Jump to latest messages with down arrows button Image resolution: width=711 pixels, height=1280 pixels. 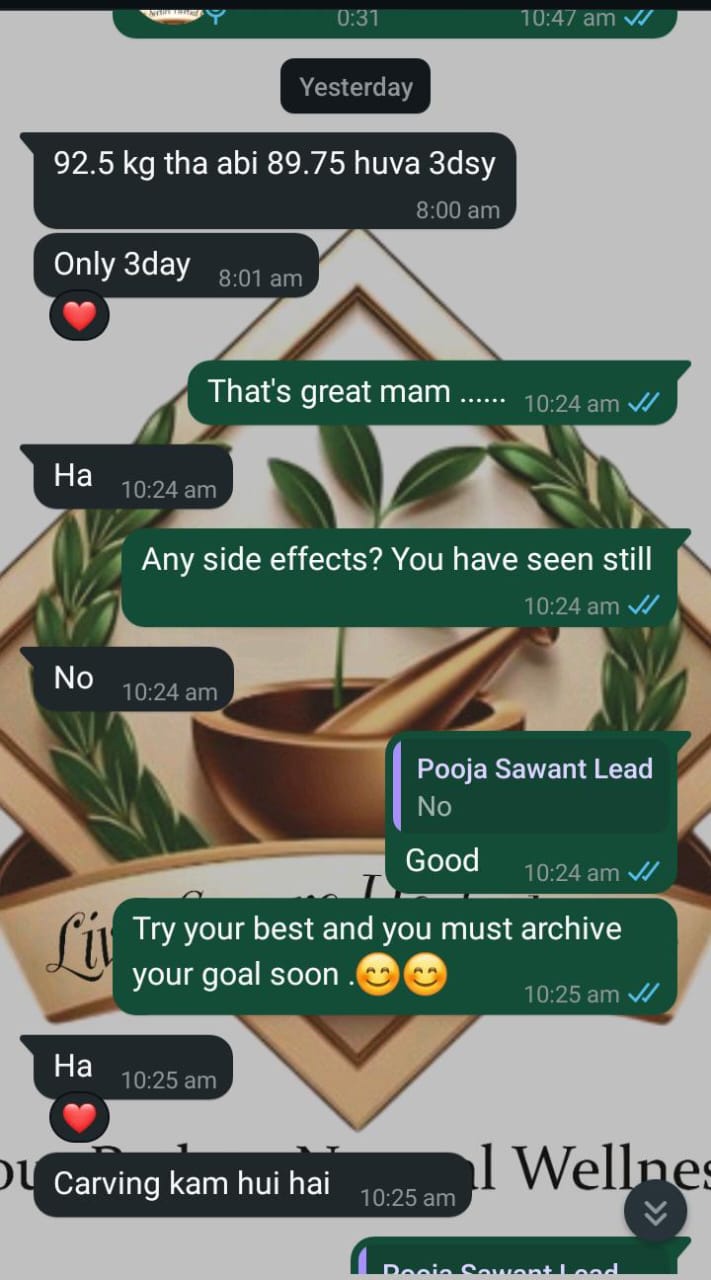pos(655,1212)
